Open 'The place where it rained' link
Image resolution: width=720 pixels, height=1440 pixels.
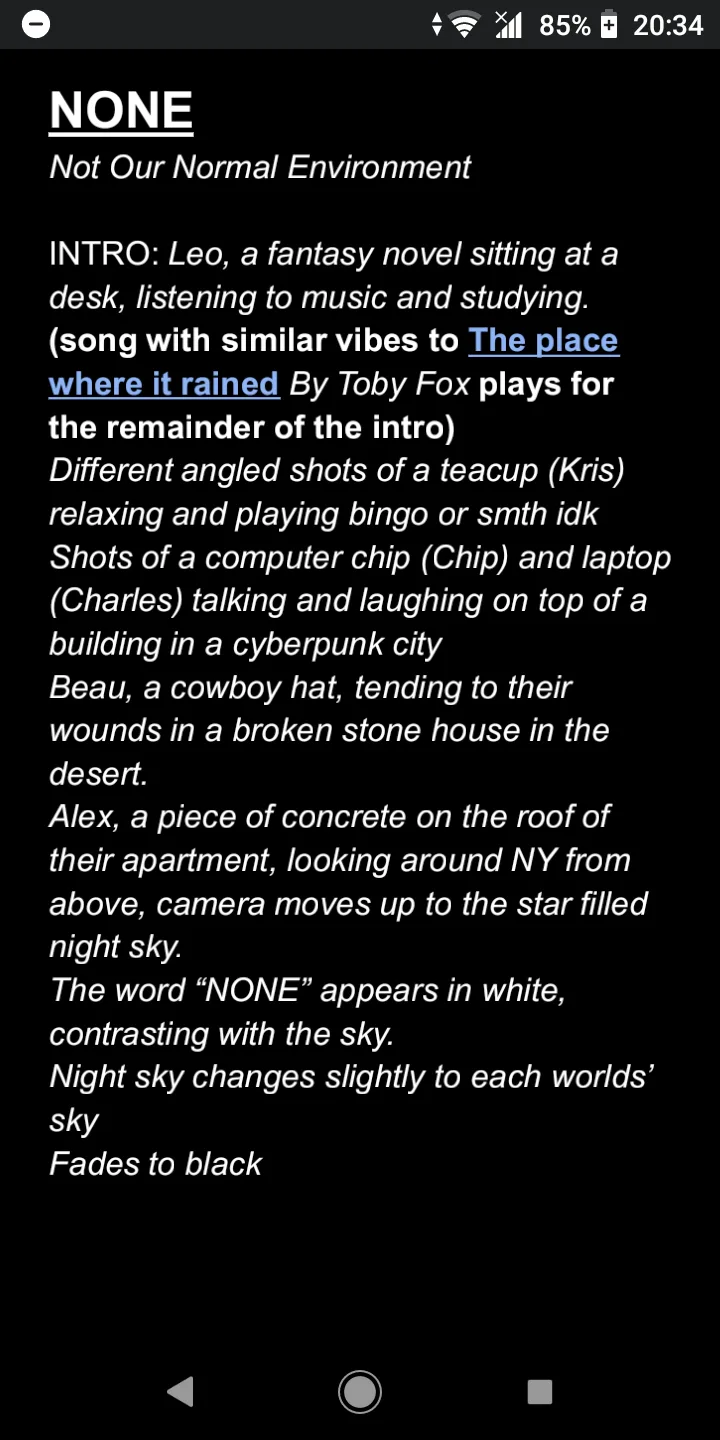tap(543, 341)
